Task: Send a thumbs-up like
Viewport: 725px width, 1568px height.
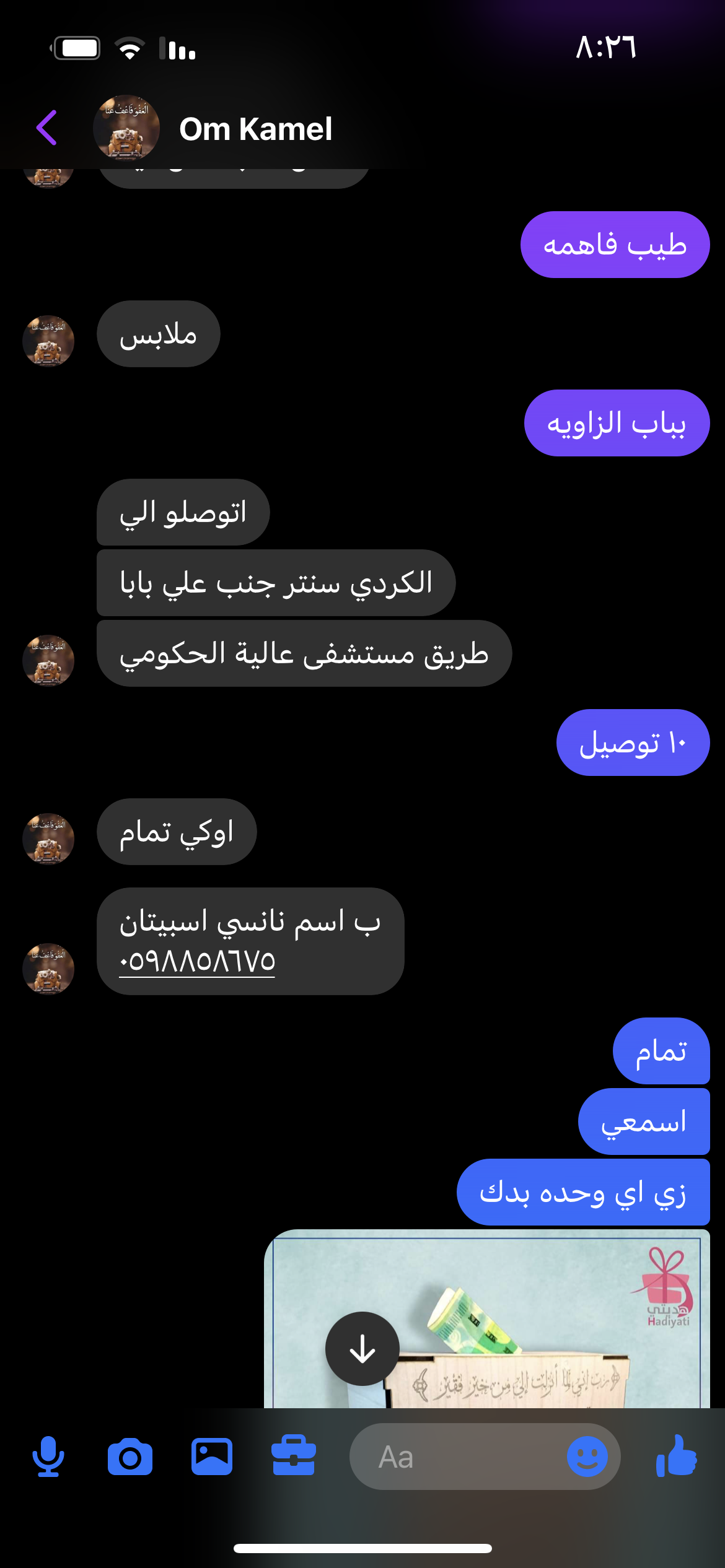Action: [676, 1457]
